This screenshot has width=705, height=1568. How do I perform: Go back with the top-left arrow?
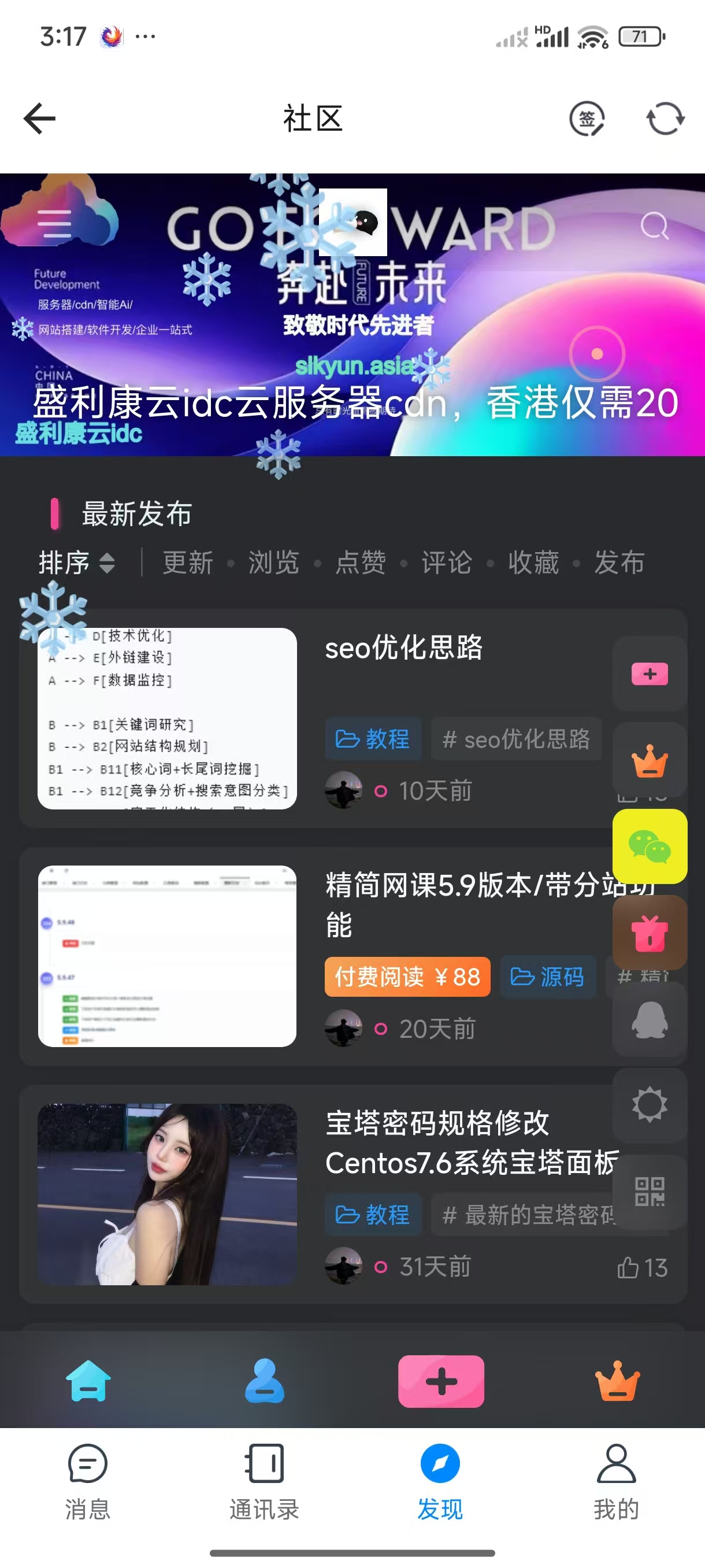click(39, 118)
